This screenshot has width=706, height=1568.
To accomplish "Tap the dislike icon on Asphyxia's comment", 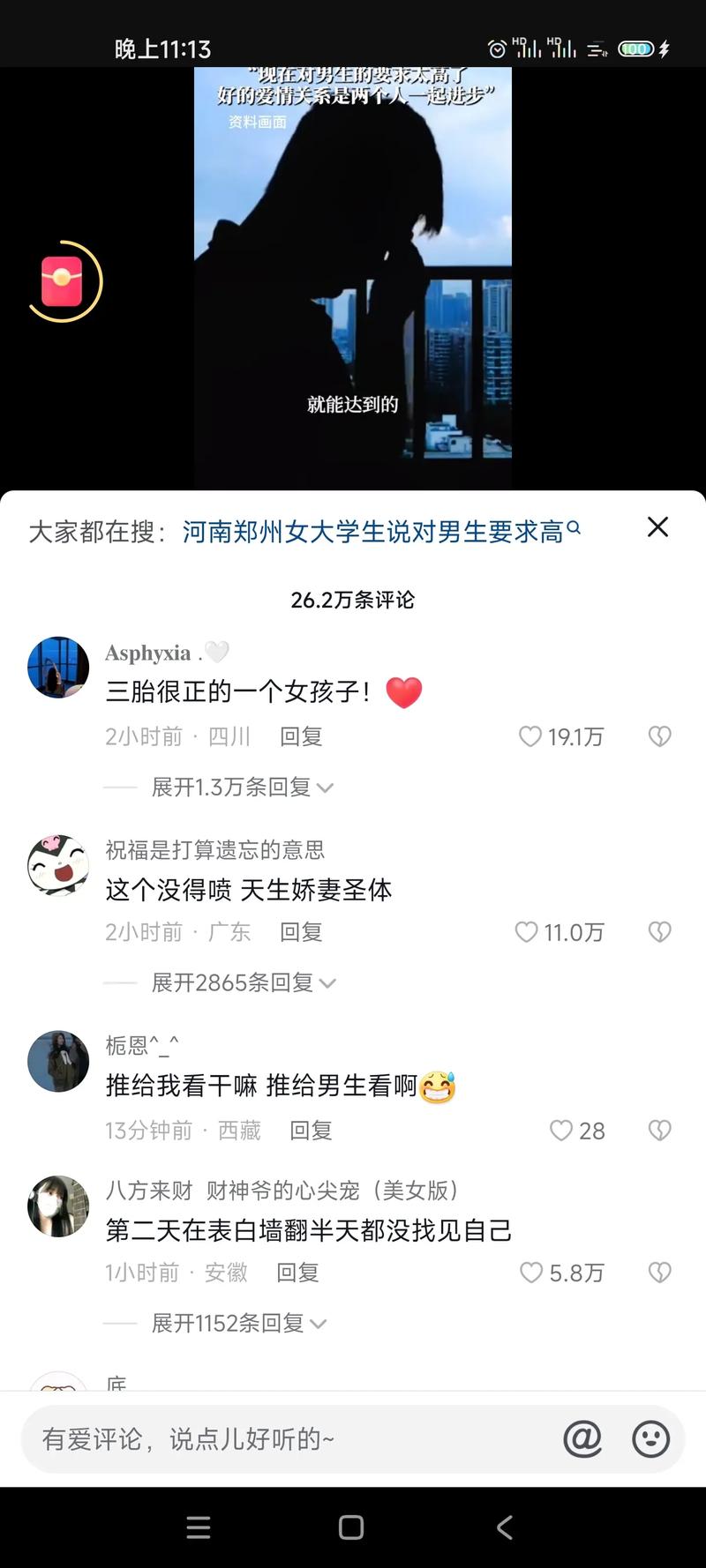I will pyautogui.click(x=658, y=736).
